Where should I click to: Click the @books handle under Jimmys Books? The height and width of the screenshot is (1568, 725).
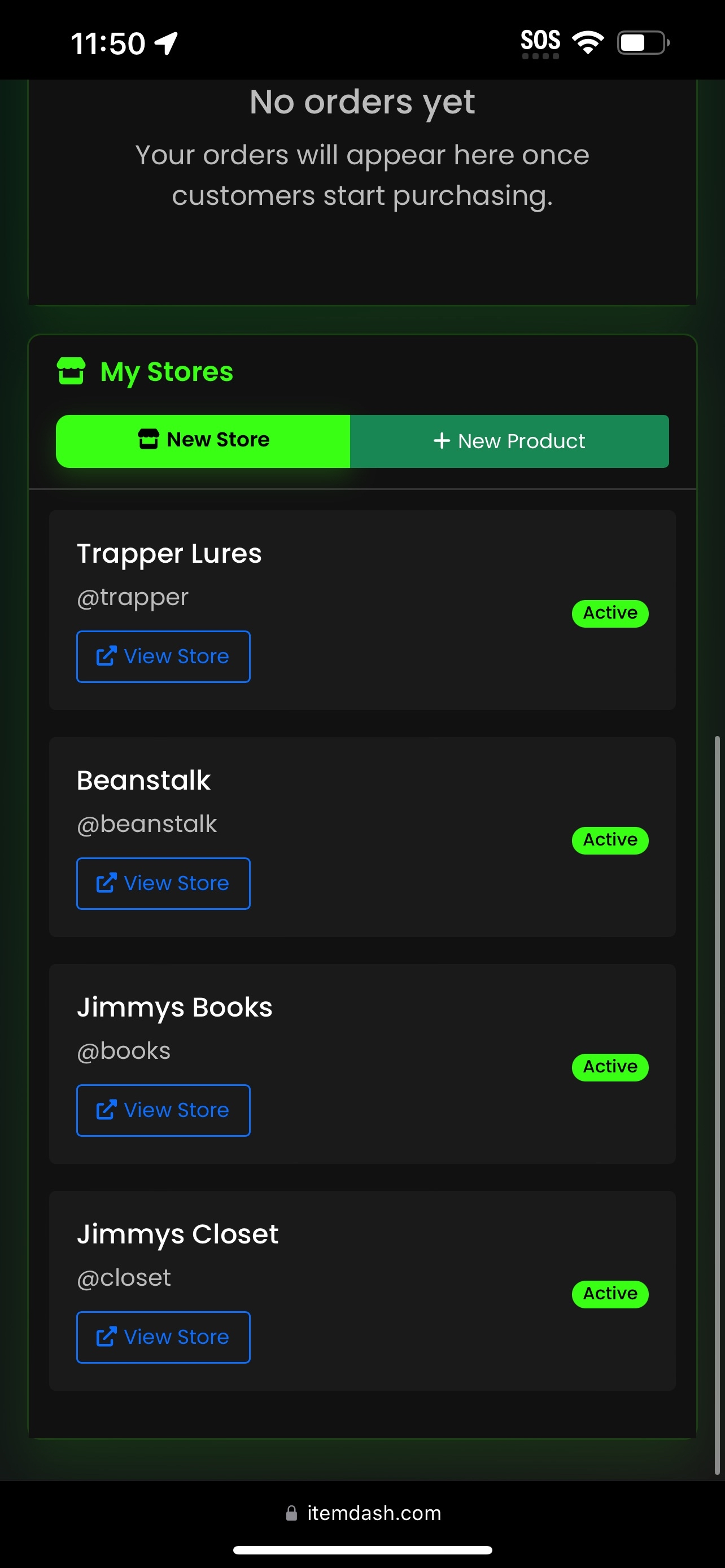click(123, 1050)
